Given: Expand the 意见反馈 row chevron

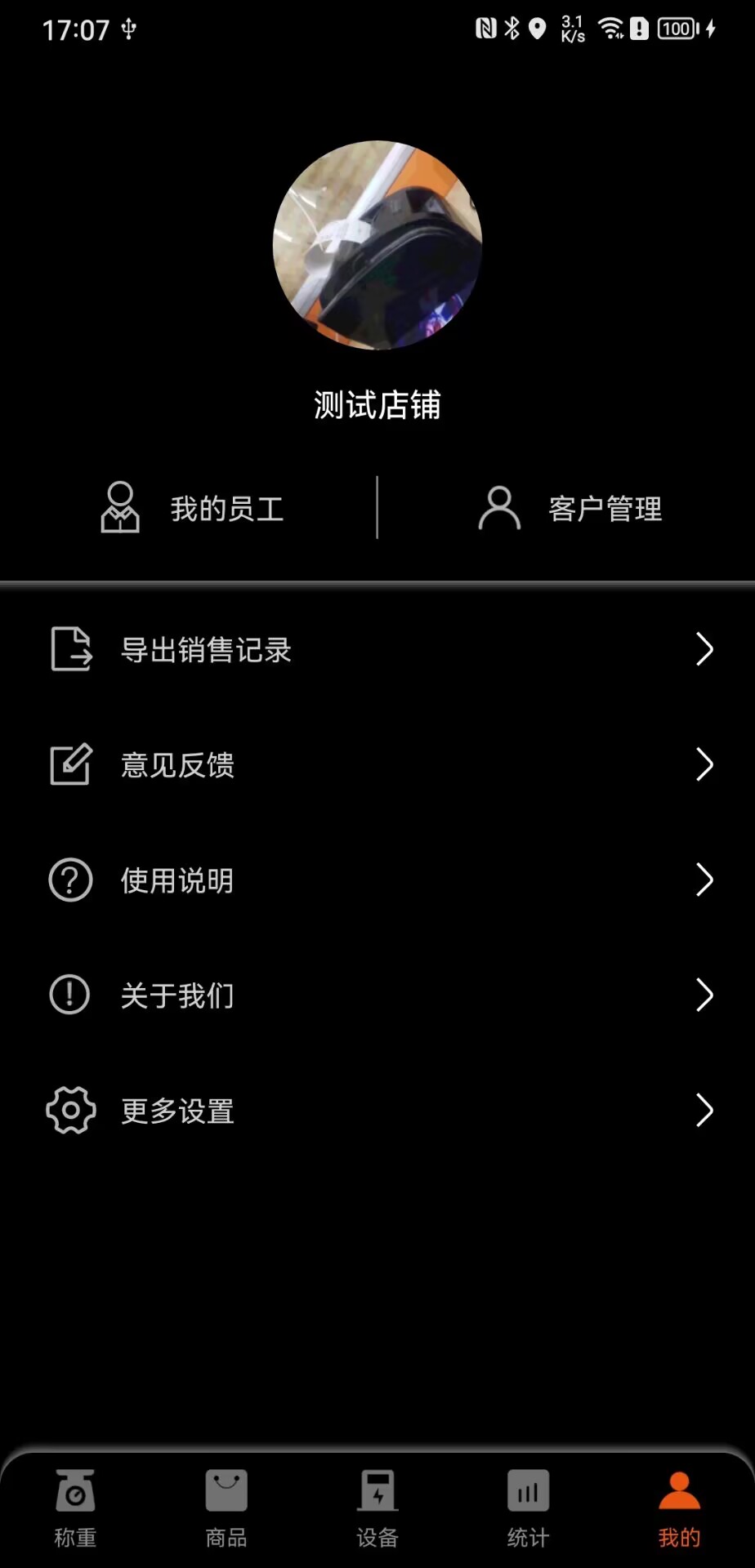Looking at the screenshot, I should click(x=704, y=765).
